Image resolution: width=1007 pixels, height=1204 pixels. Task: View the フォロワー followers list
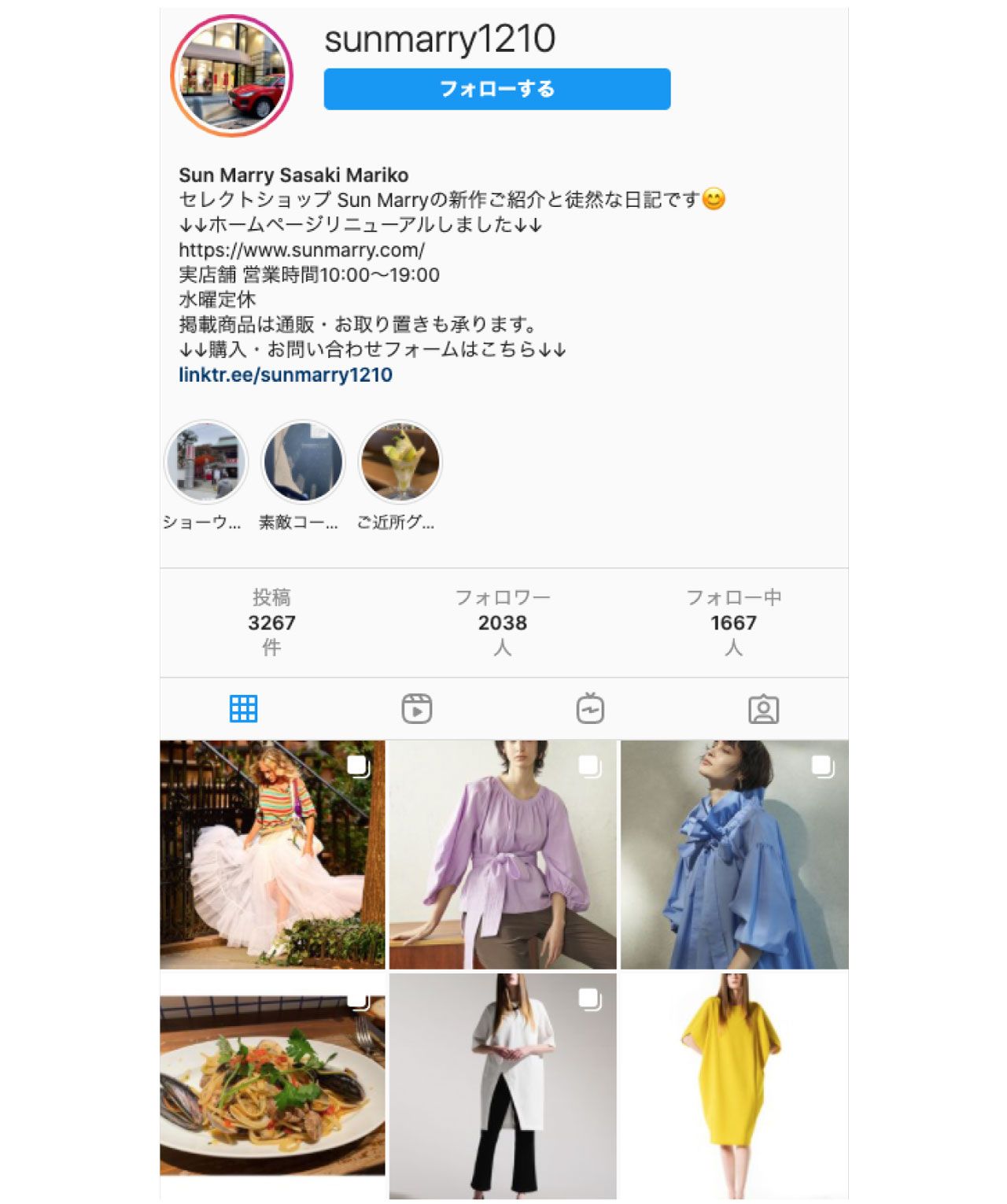[502, 622]
